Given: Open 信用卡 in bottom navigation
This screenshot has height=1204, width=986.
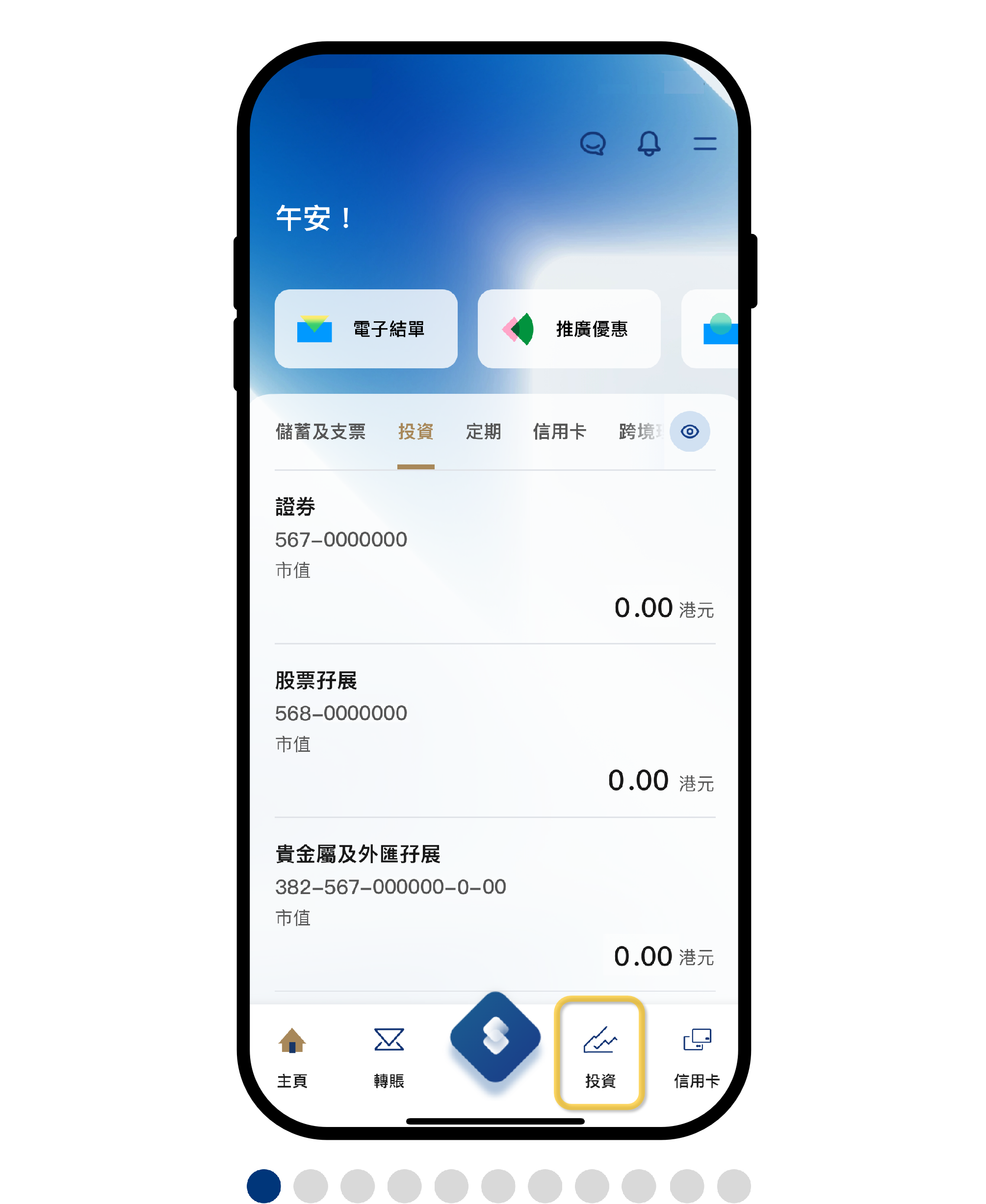Looking at the screenshot, I should pyautogui.click(x=697, y=1056).
